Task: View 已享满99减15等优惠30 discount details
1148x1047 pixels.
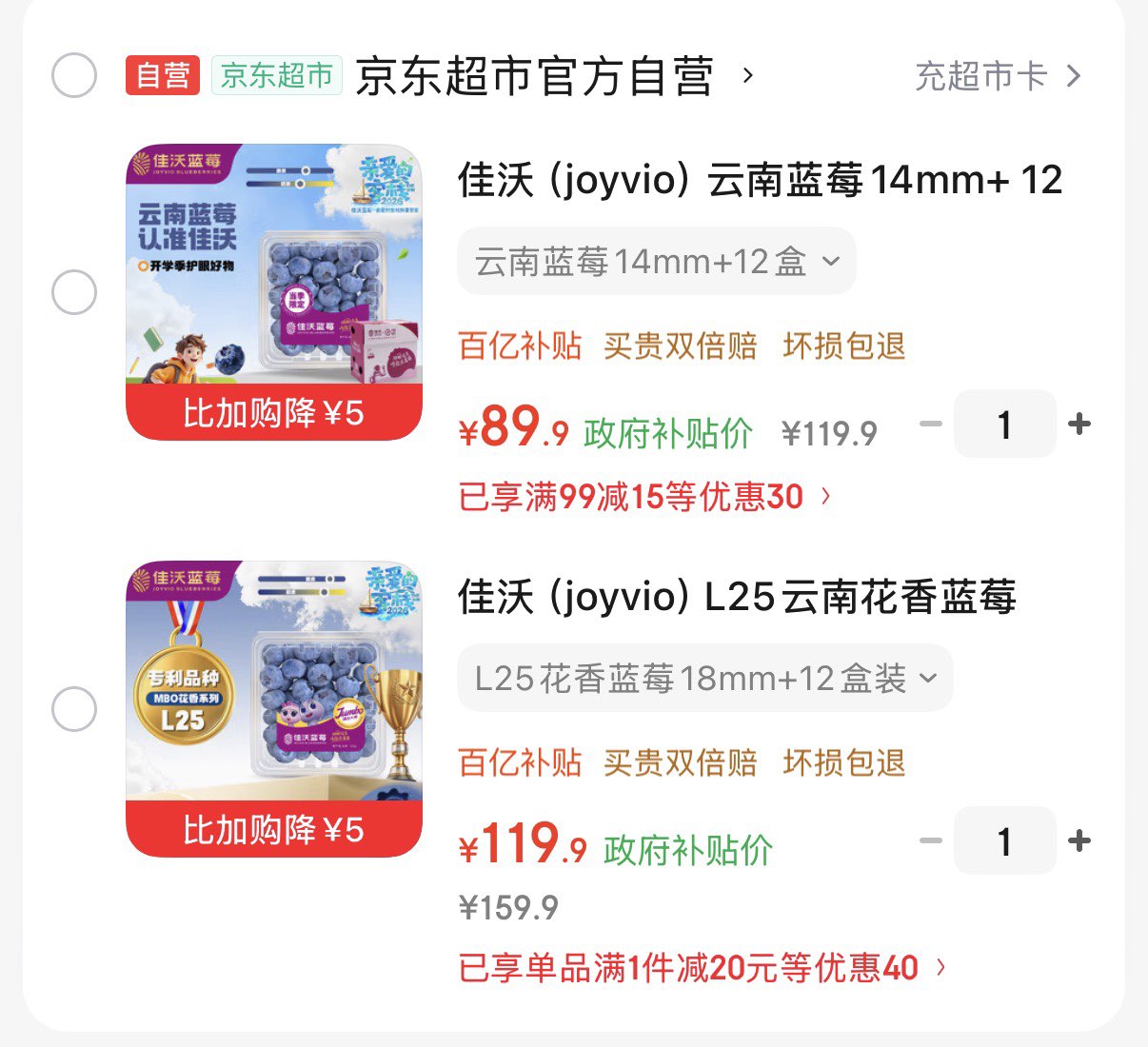Action: point(644,497)
